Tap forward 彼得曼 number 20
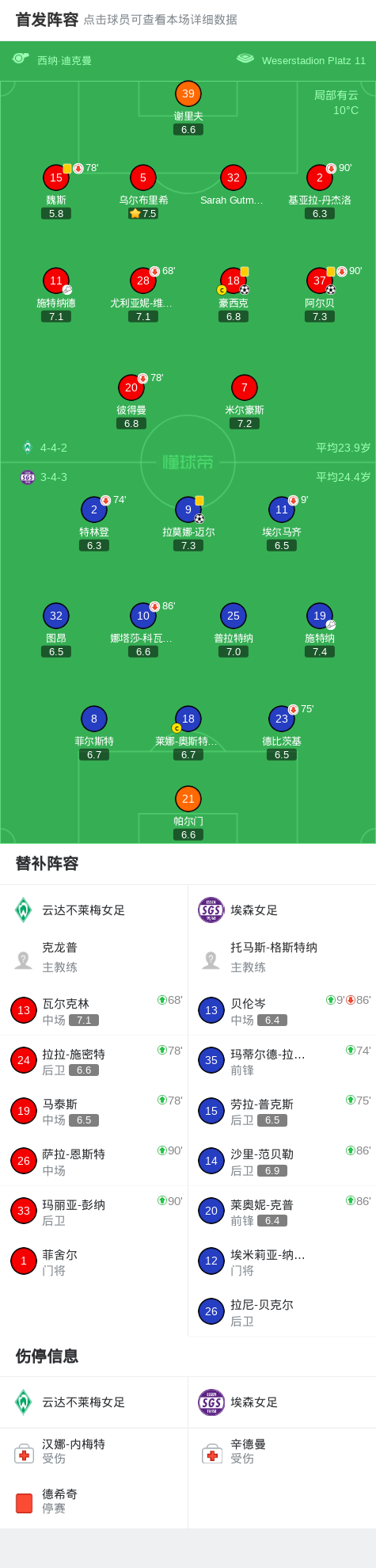This screenshot has height=1568, width=376. click(x=131, y=402)
